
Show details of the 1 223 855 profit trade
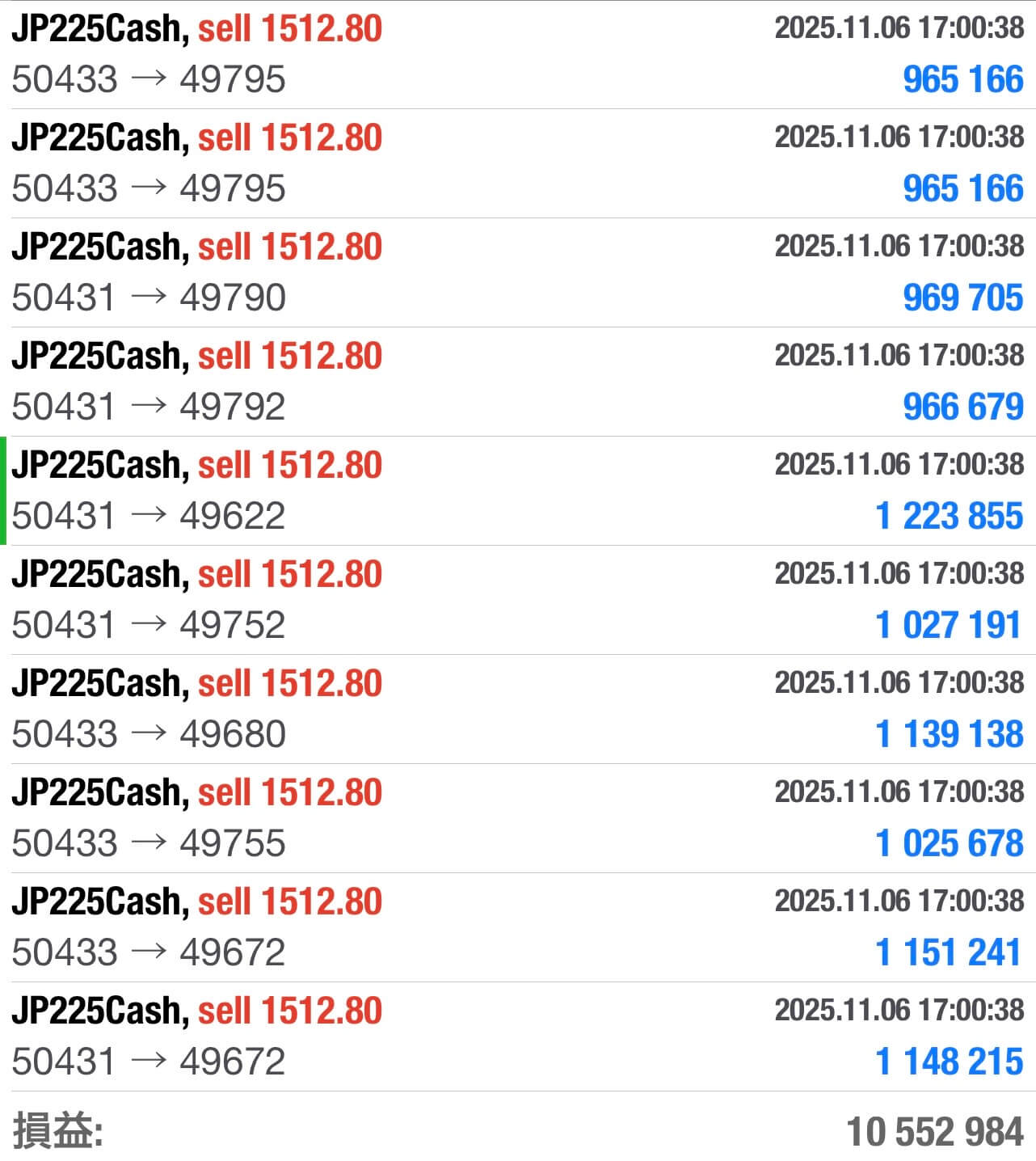point(517,491)
